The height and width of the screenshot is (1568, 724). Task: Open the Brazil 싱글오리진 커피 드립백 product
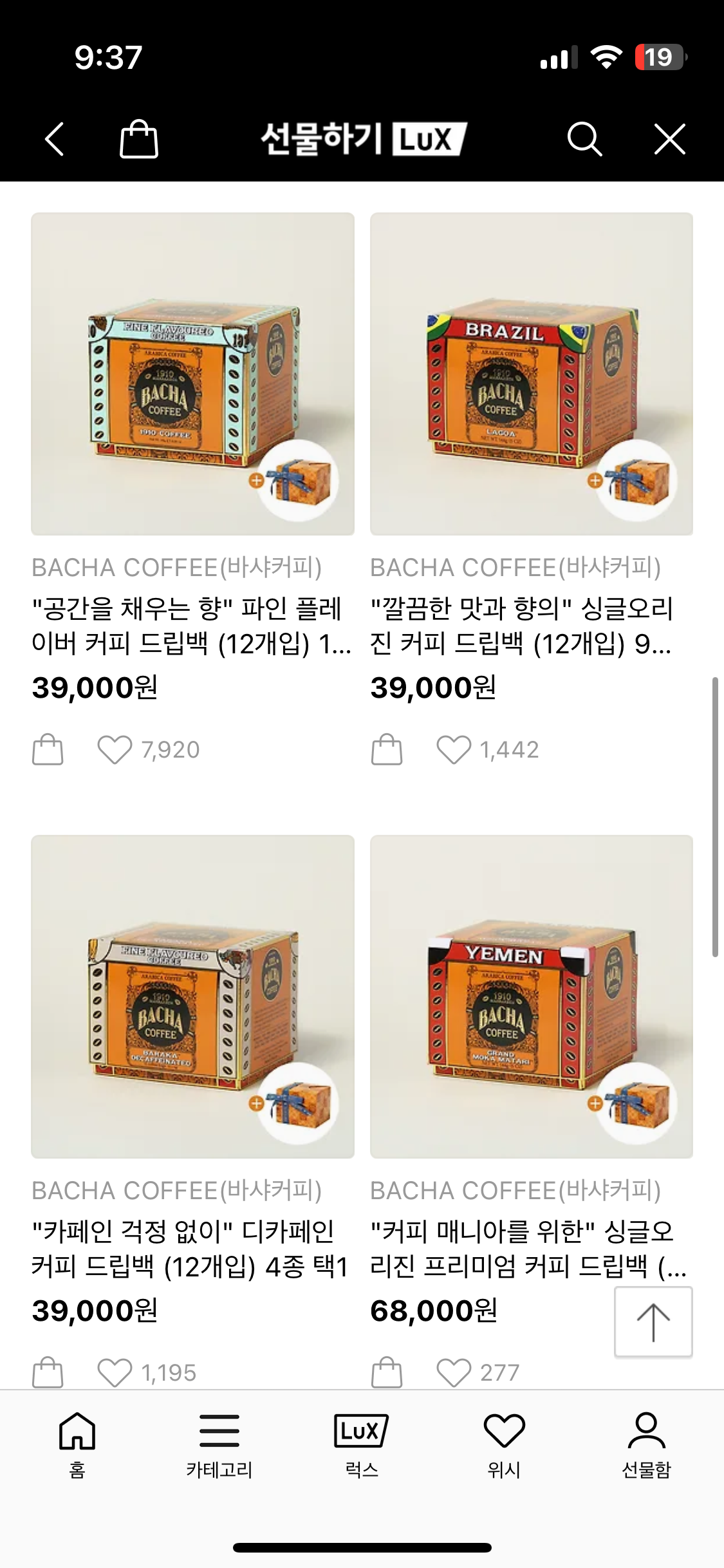tap(531, 374)
